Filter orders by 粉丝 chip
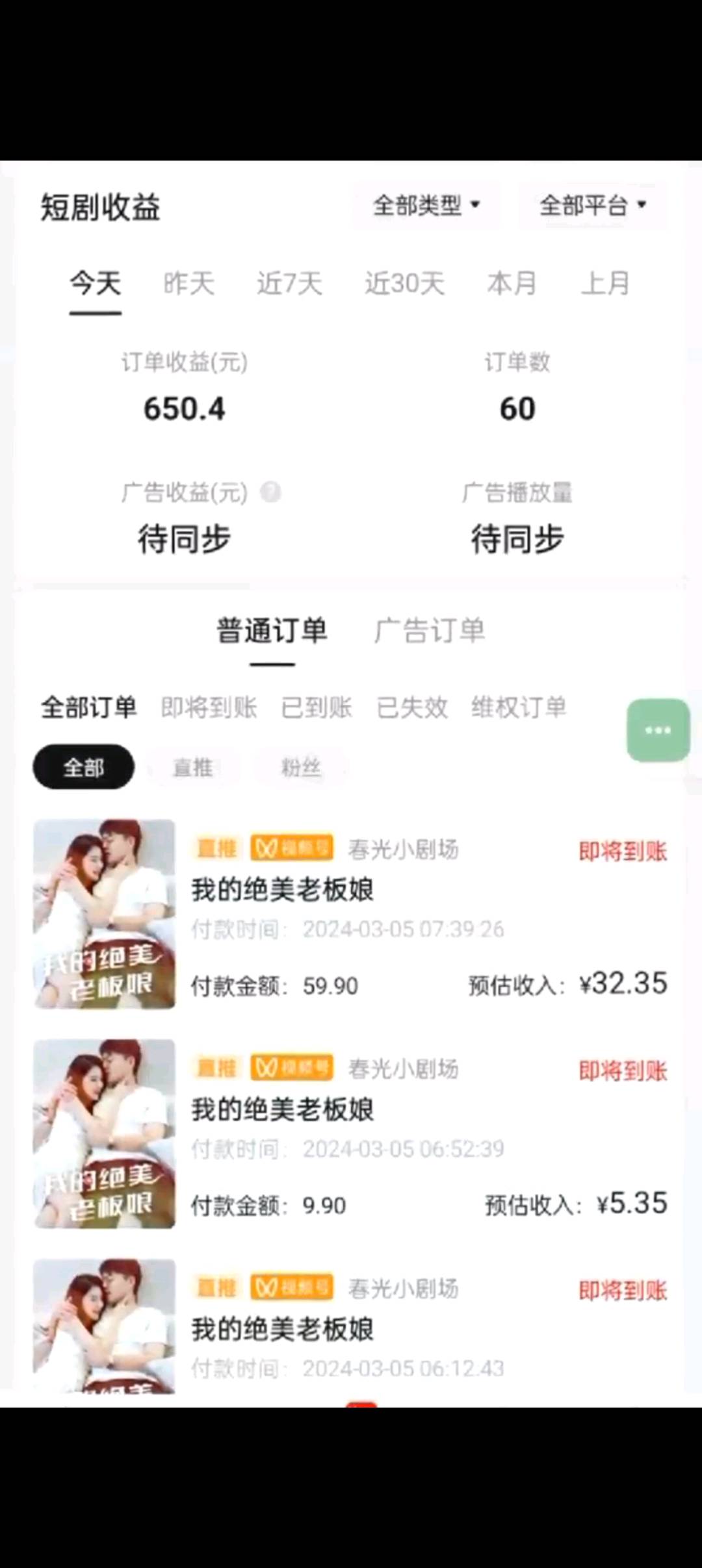The height and width of the screenshot is (1568, 702). click(x=301, y=768)
